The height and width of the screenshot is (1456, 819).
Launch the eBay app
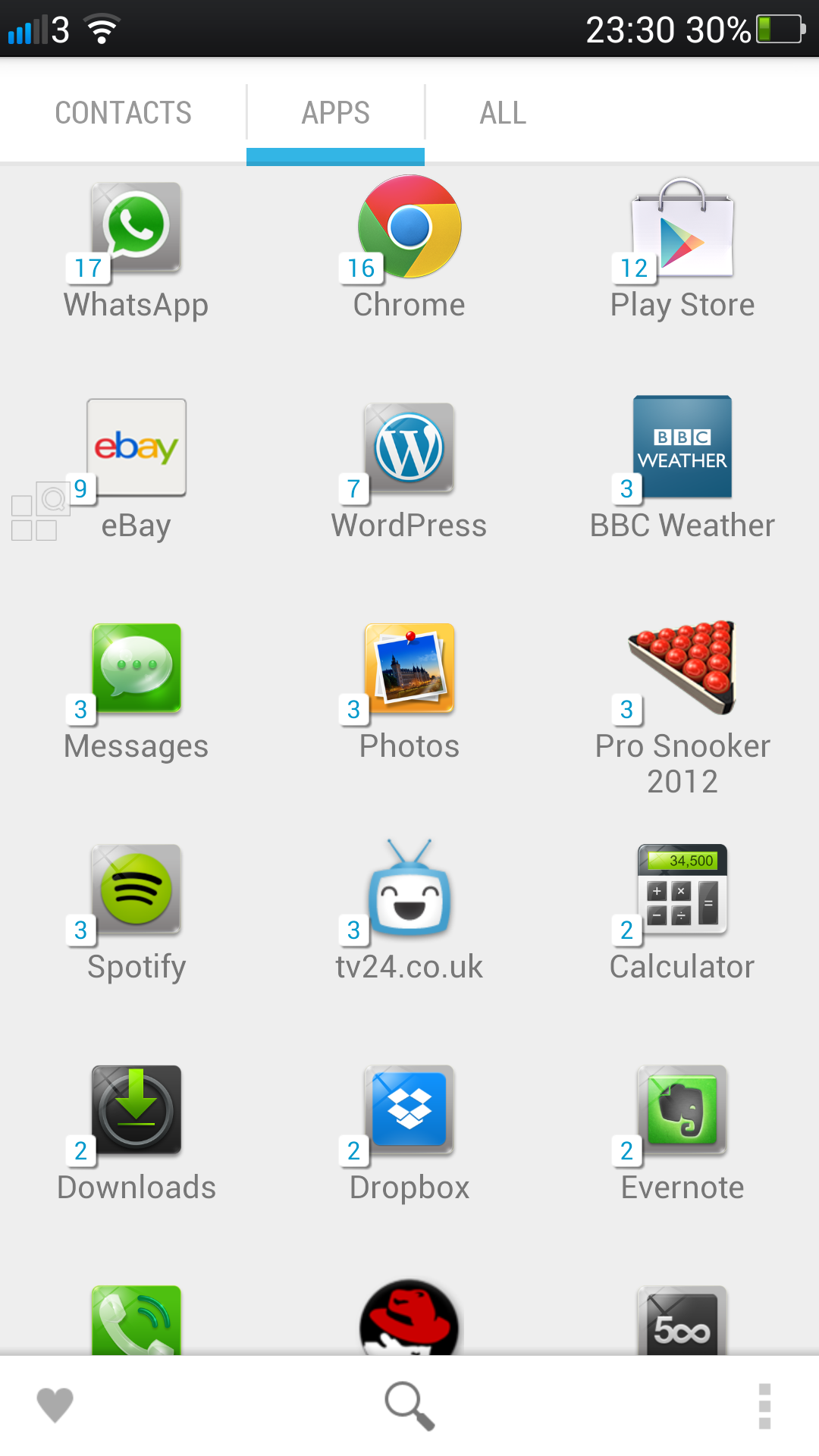[x=136, y=447]
